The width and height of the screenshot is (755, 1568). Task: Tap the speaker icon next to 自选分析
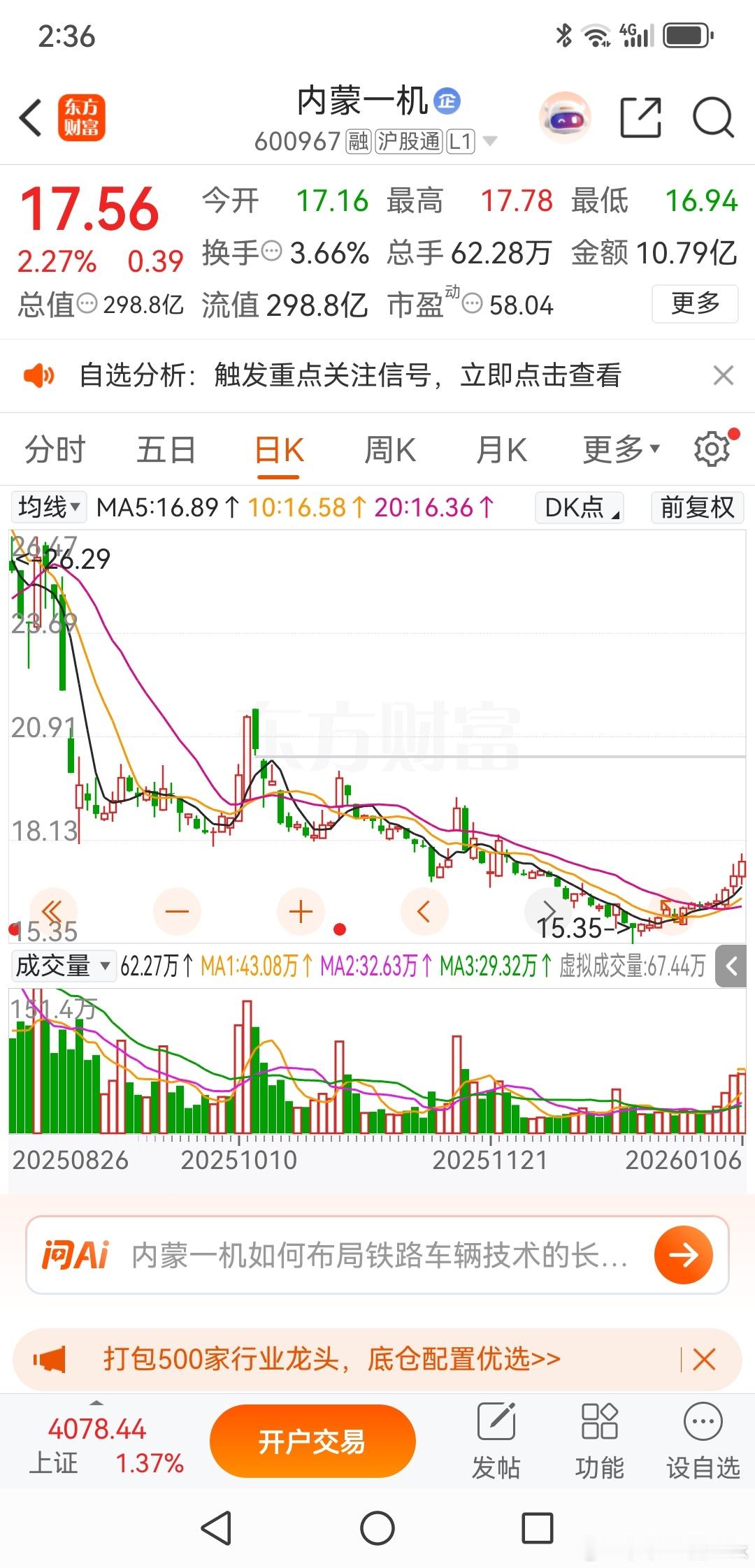(41, 376)
